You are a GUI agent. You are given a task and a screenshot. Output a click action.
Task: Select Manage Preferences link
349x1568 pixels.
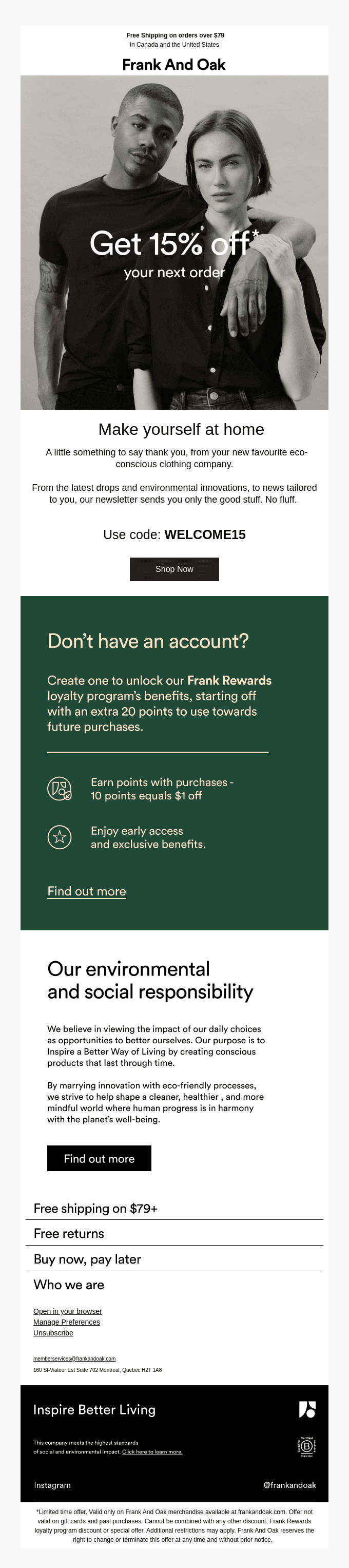66,1322
